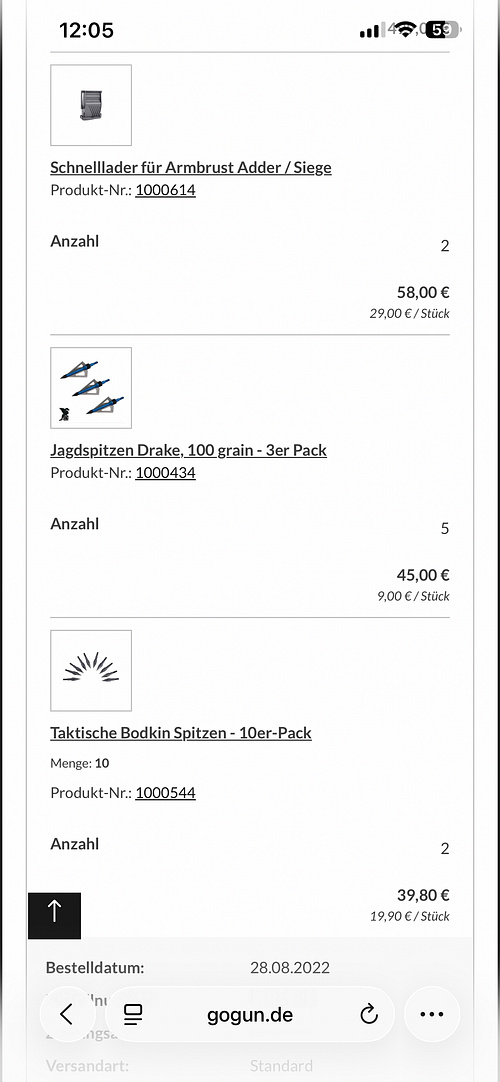Tap product number 1000434

[166, 473]
